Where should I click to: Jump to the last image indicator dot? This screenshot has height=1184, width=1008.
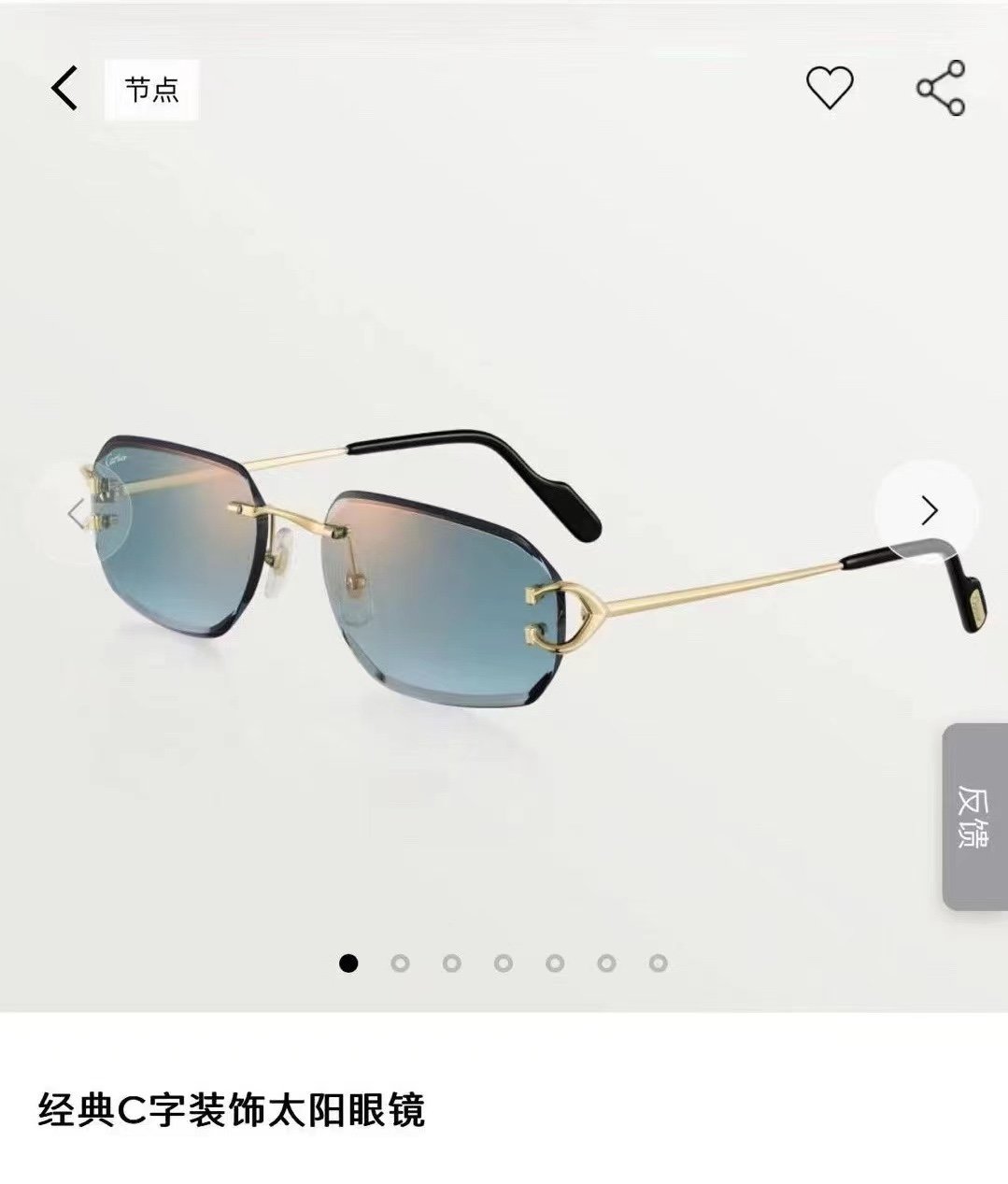point(658,963)
